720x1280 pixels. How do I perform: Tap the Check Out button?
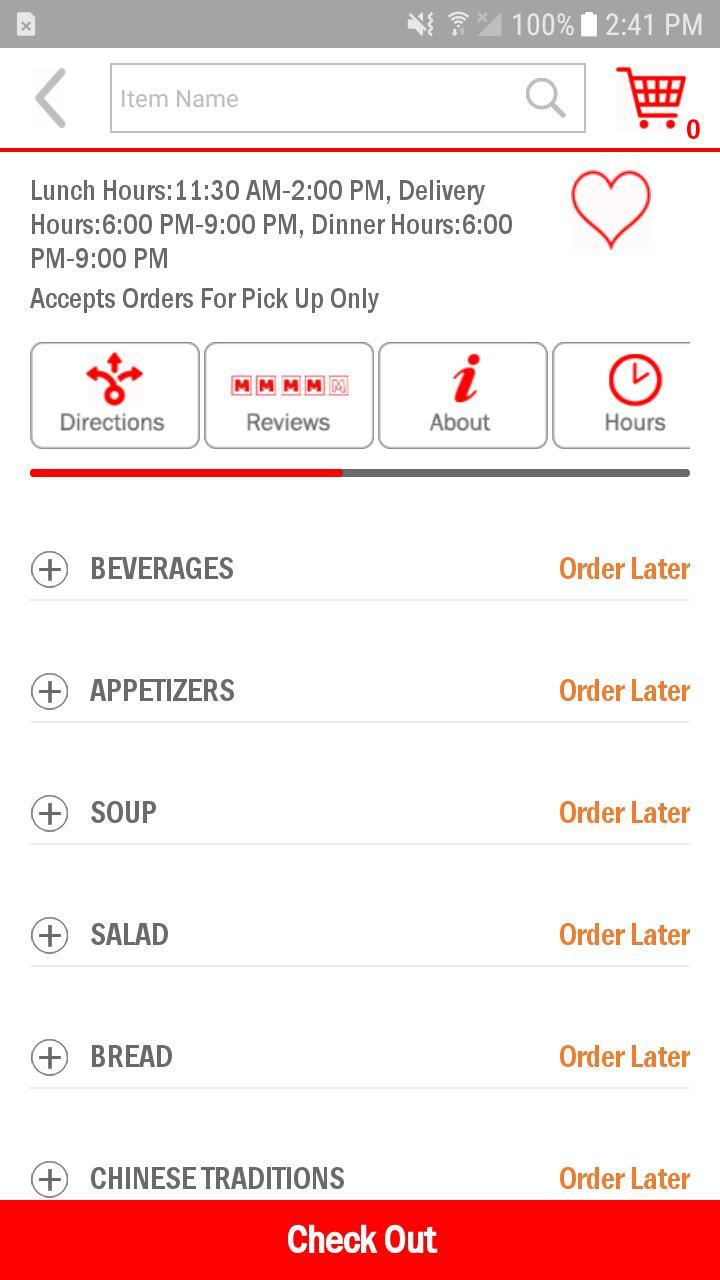point(360,1240)
